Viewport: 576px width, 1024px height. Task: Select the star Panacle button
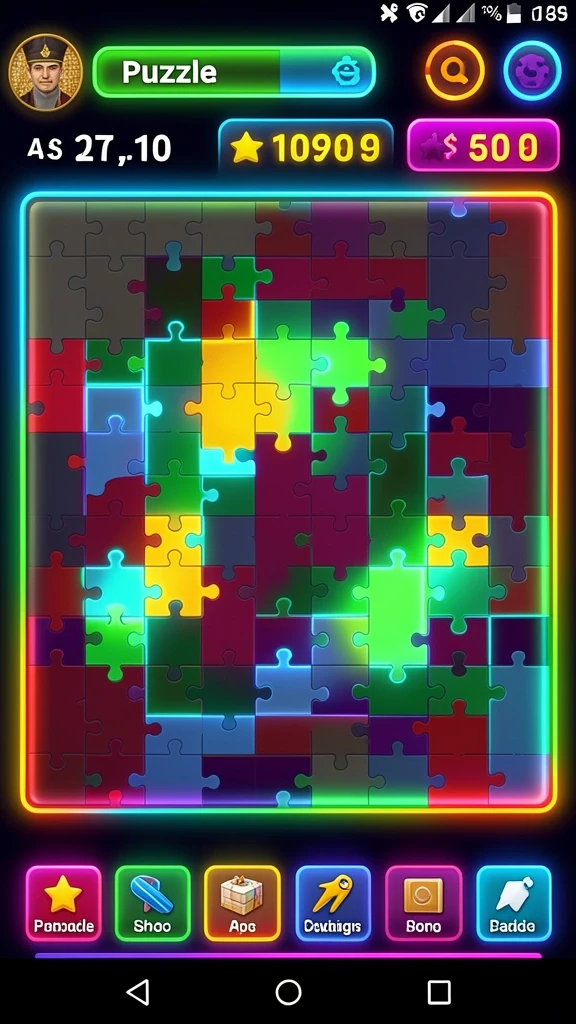click(x=63, y=903)
